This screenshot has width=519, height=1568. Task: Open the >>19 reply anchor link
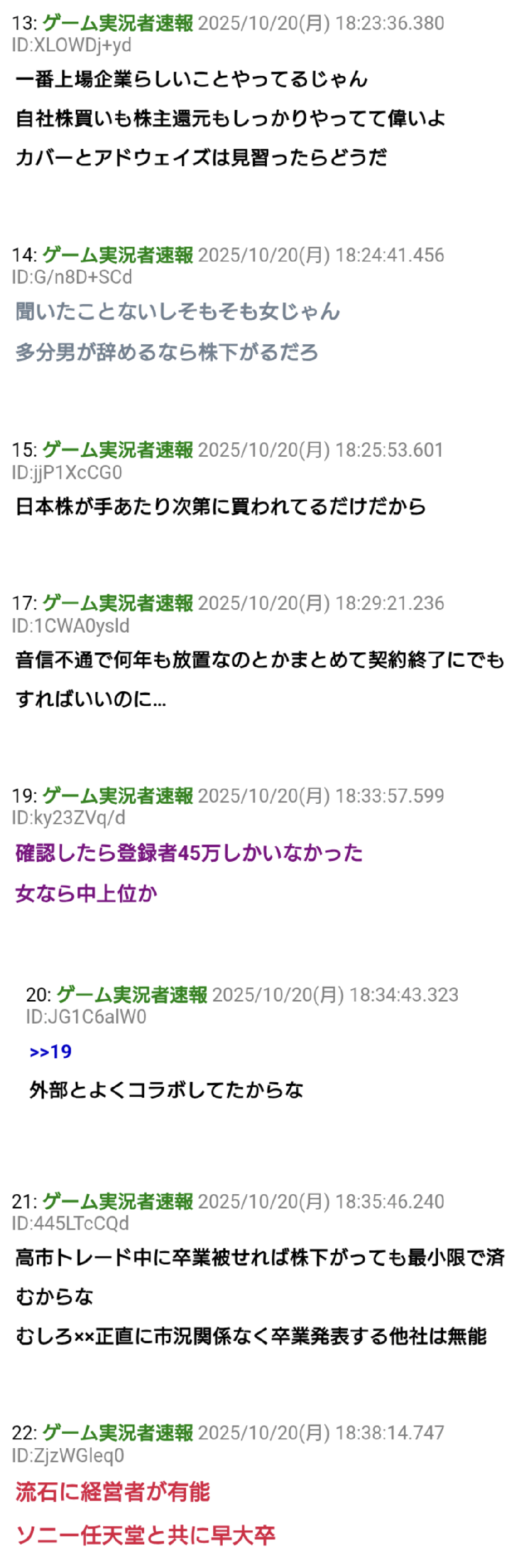[x=50, y=1051]
